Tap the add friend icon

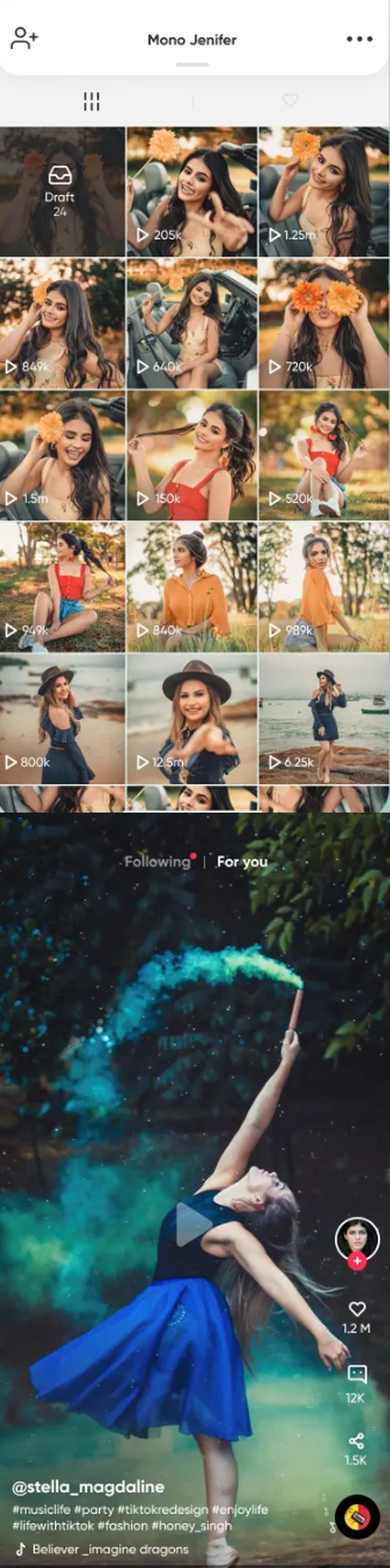point(25,38)
